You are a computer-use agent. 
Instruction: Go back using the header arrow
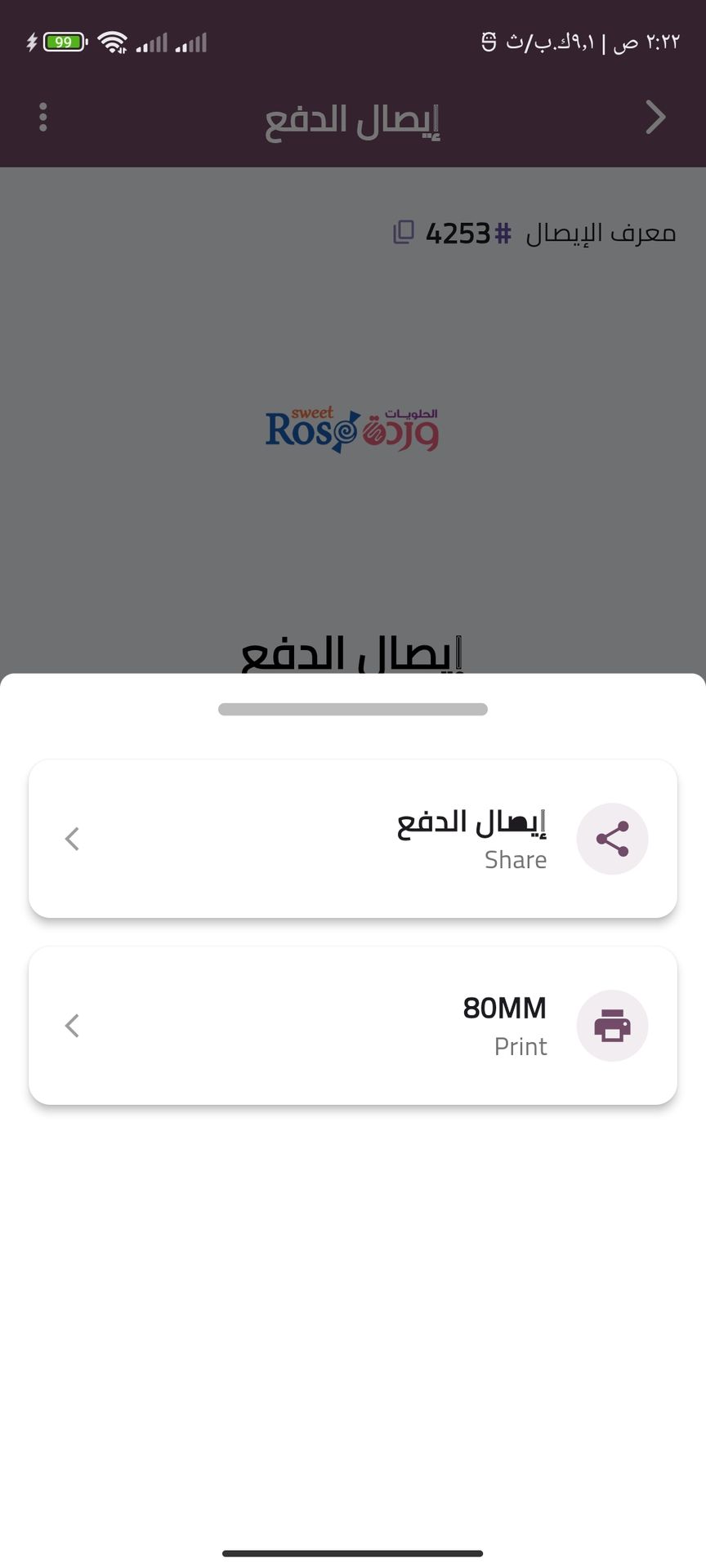pyautogui.click(x=655, y=118)
